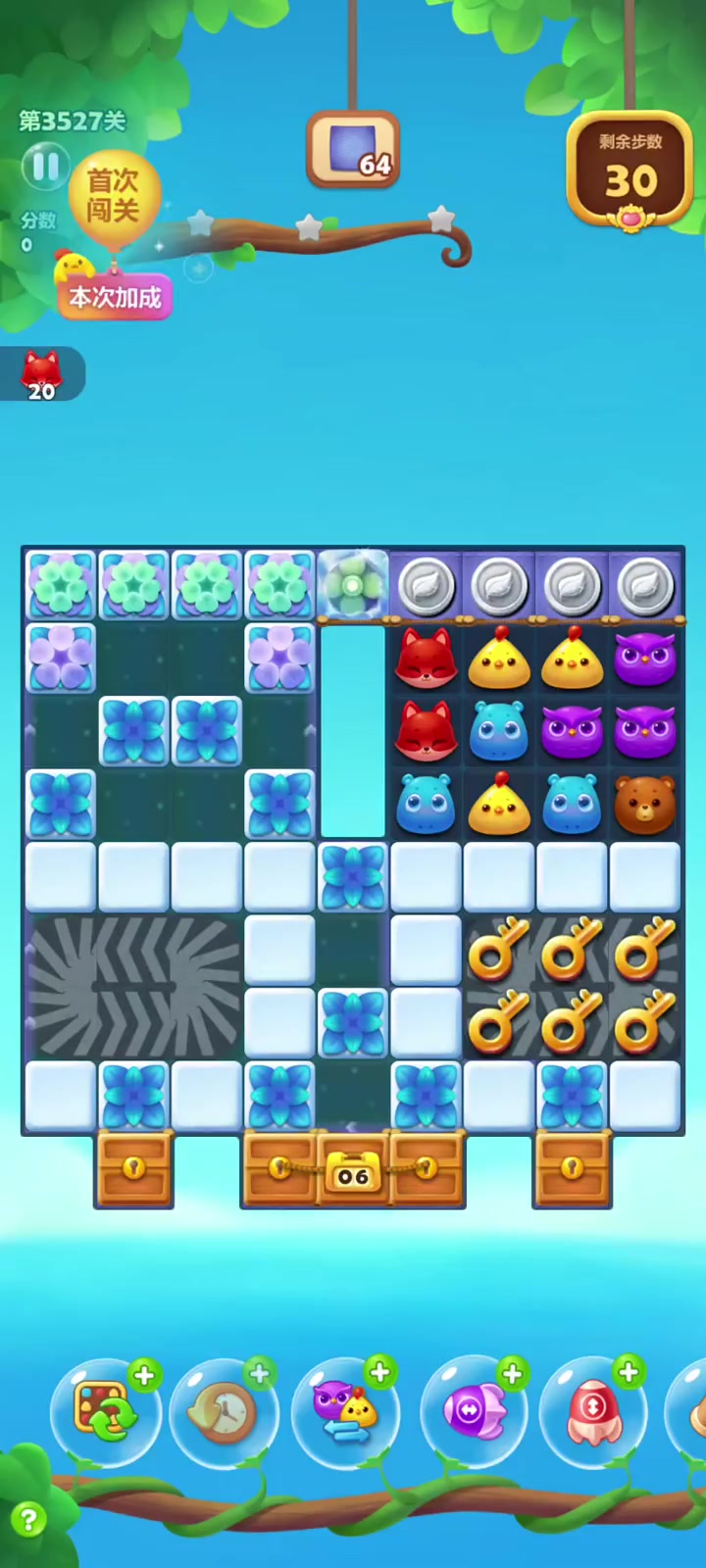Pause the game
706x1568 pixels.
44,168
